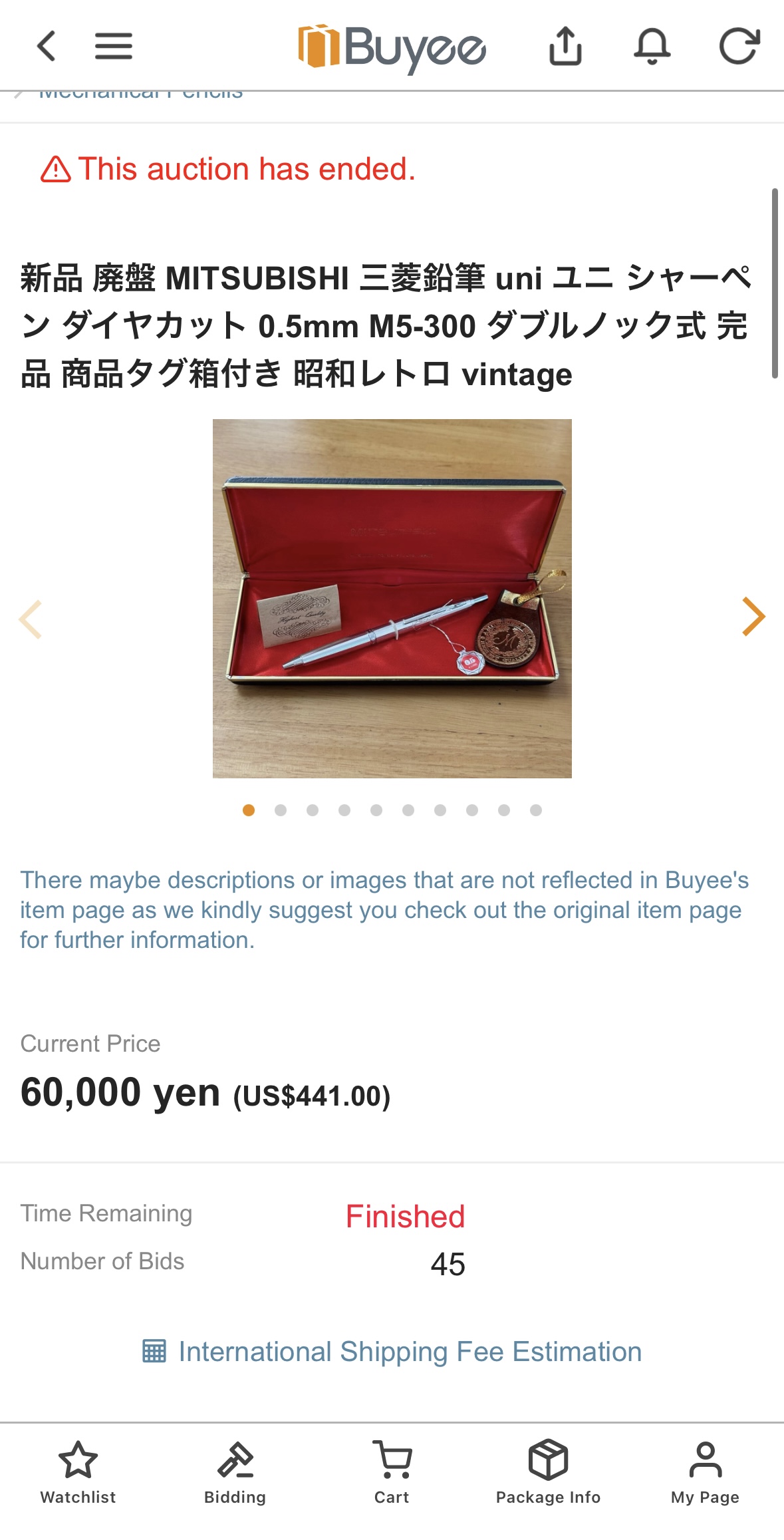
Task: Open the hamburger menu
Action: click(x=114, y=46)
